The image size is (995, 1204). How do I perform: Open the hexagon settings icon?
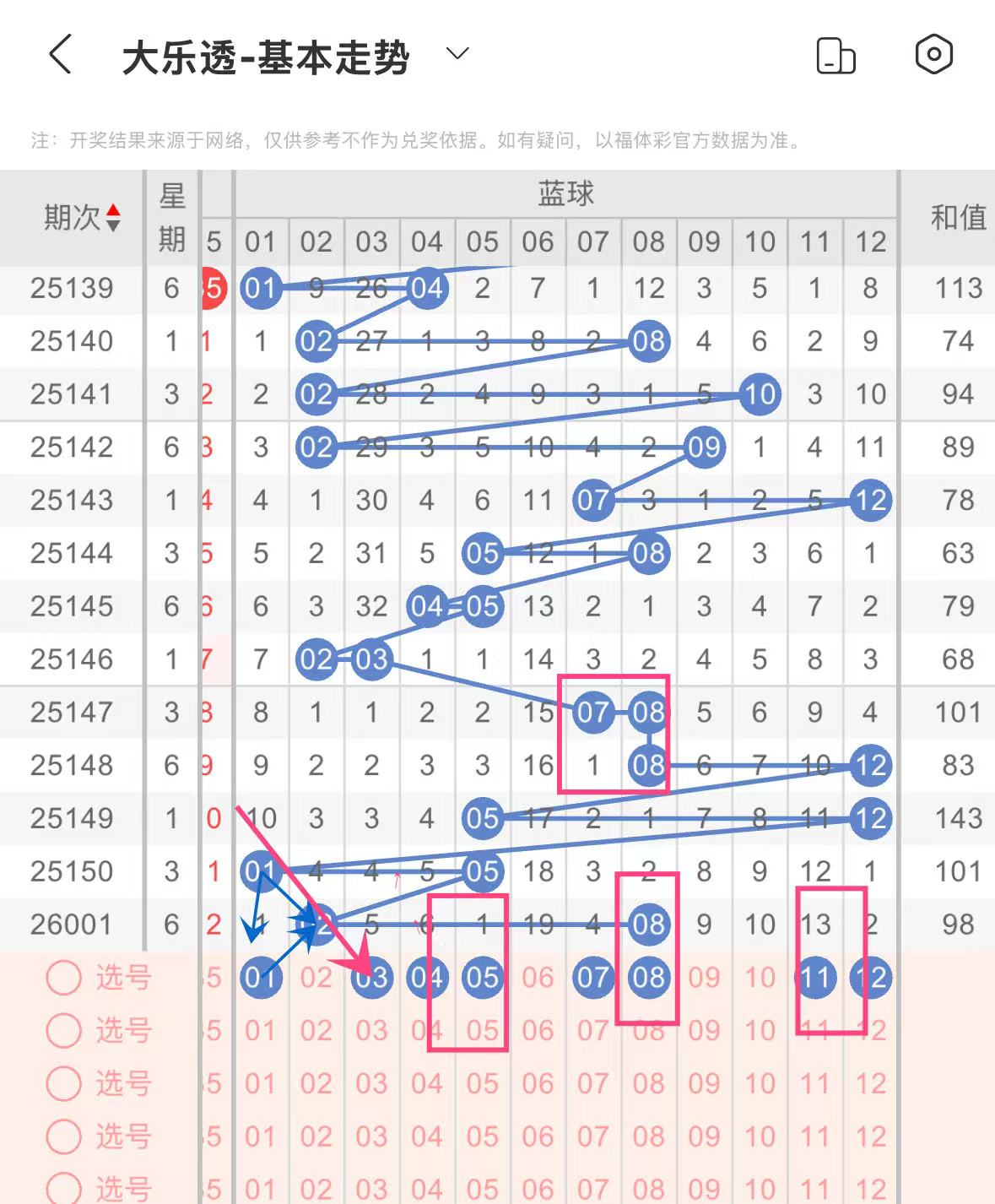tap(933, 55)
